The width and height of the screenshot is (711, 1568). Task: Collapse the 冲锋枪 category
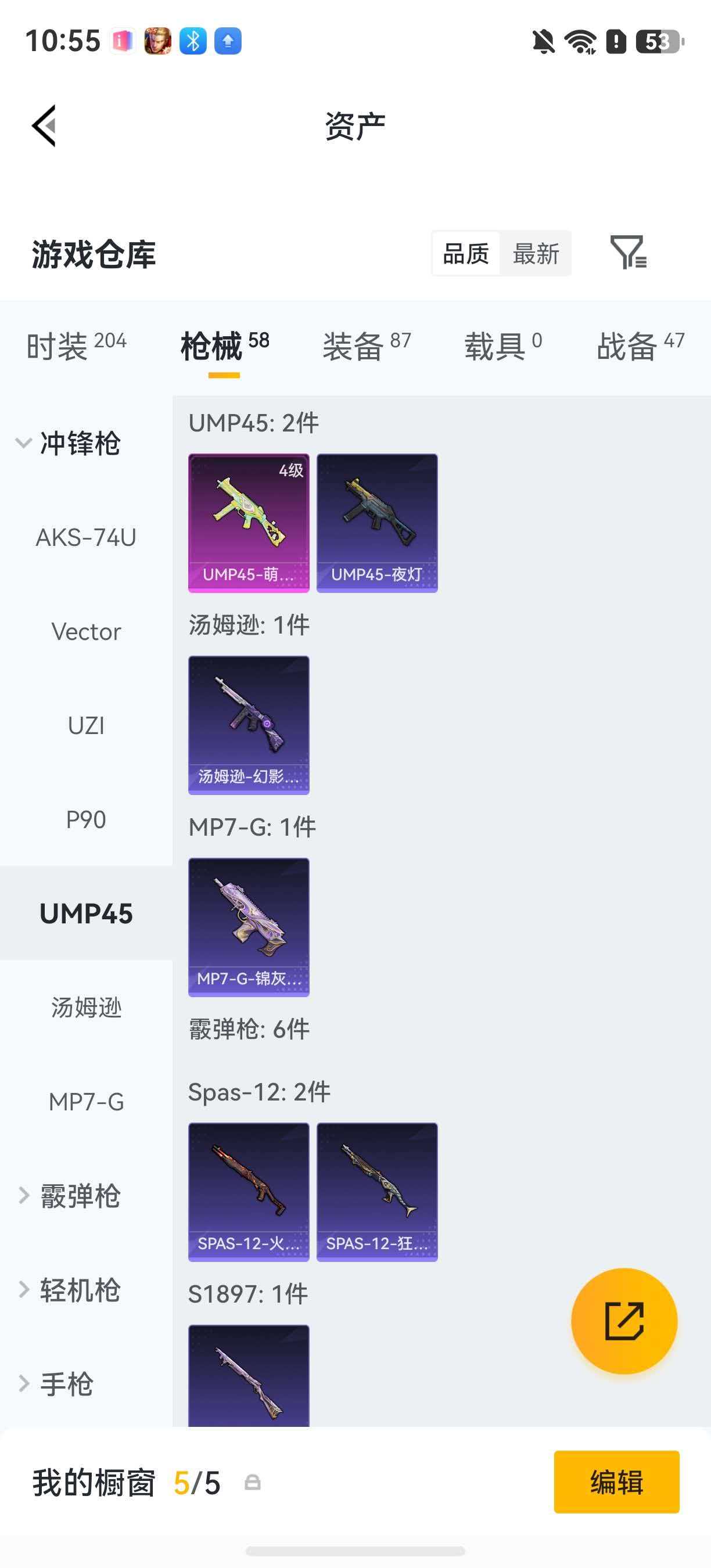tap(68, 443)
